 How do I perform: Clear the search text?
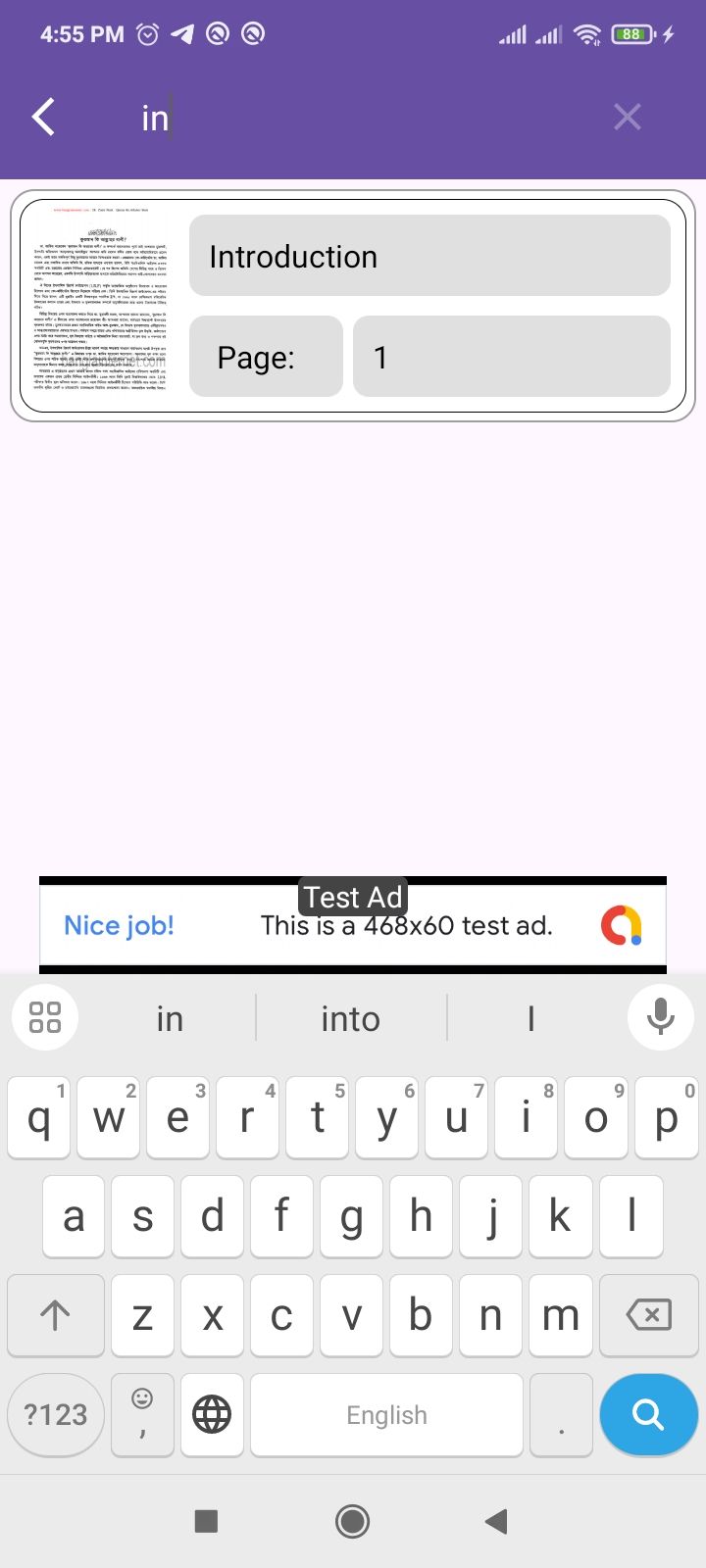(x=627, y=118)
